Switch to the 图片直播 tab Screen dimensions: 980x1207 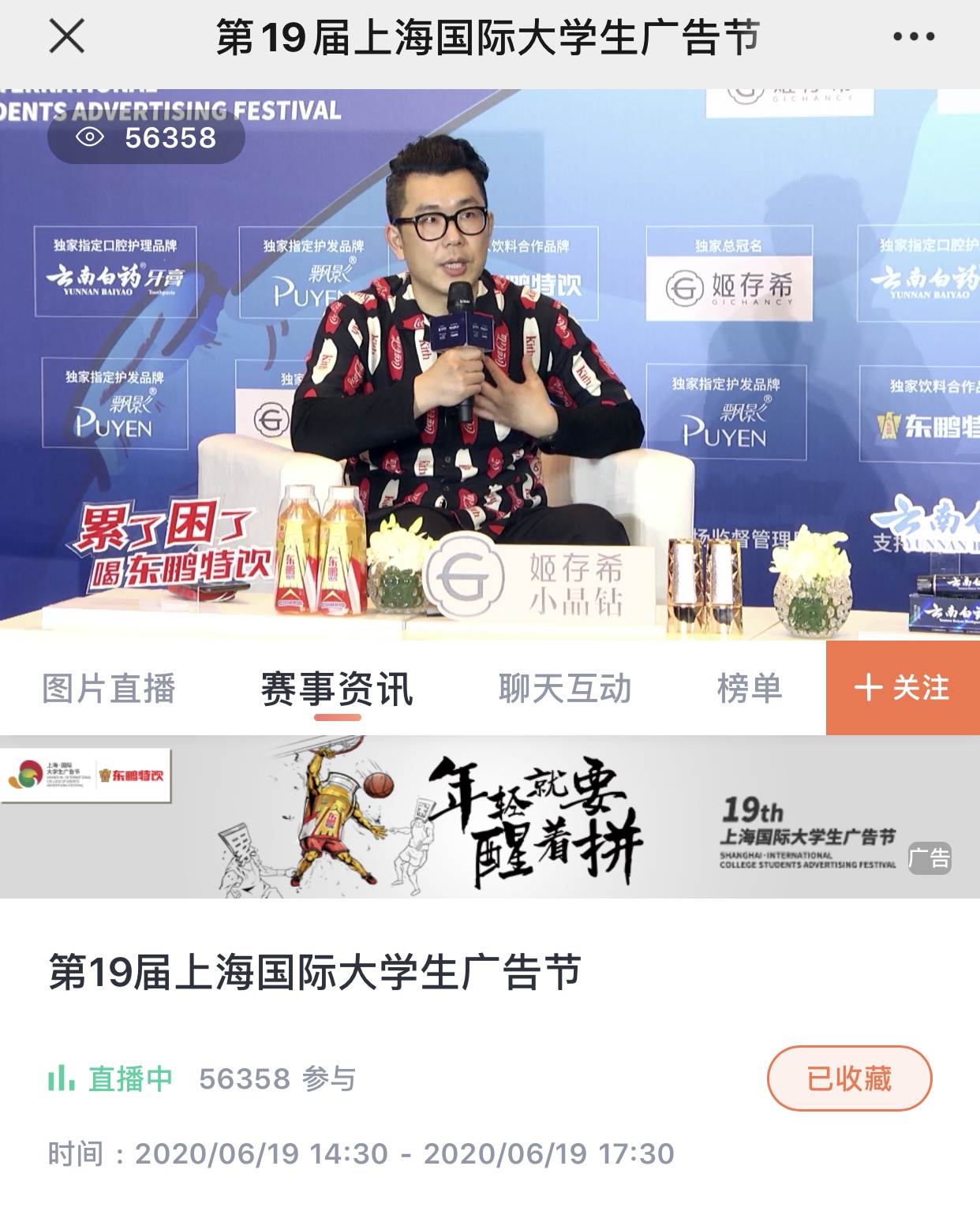(109, 688)
